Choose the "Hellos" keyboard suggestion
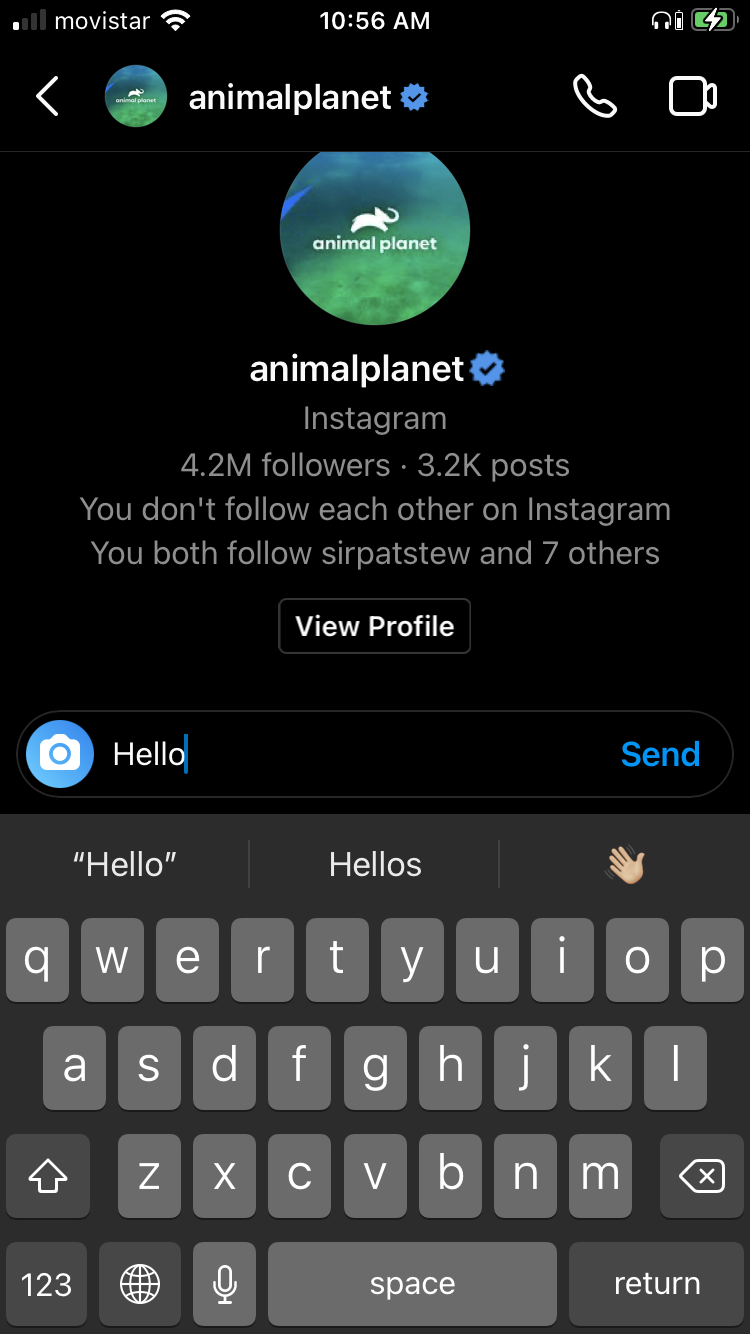750x1334 pixels. (375, 864)
